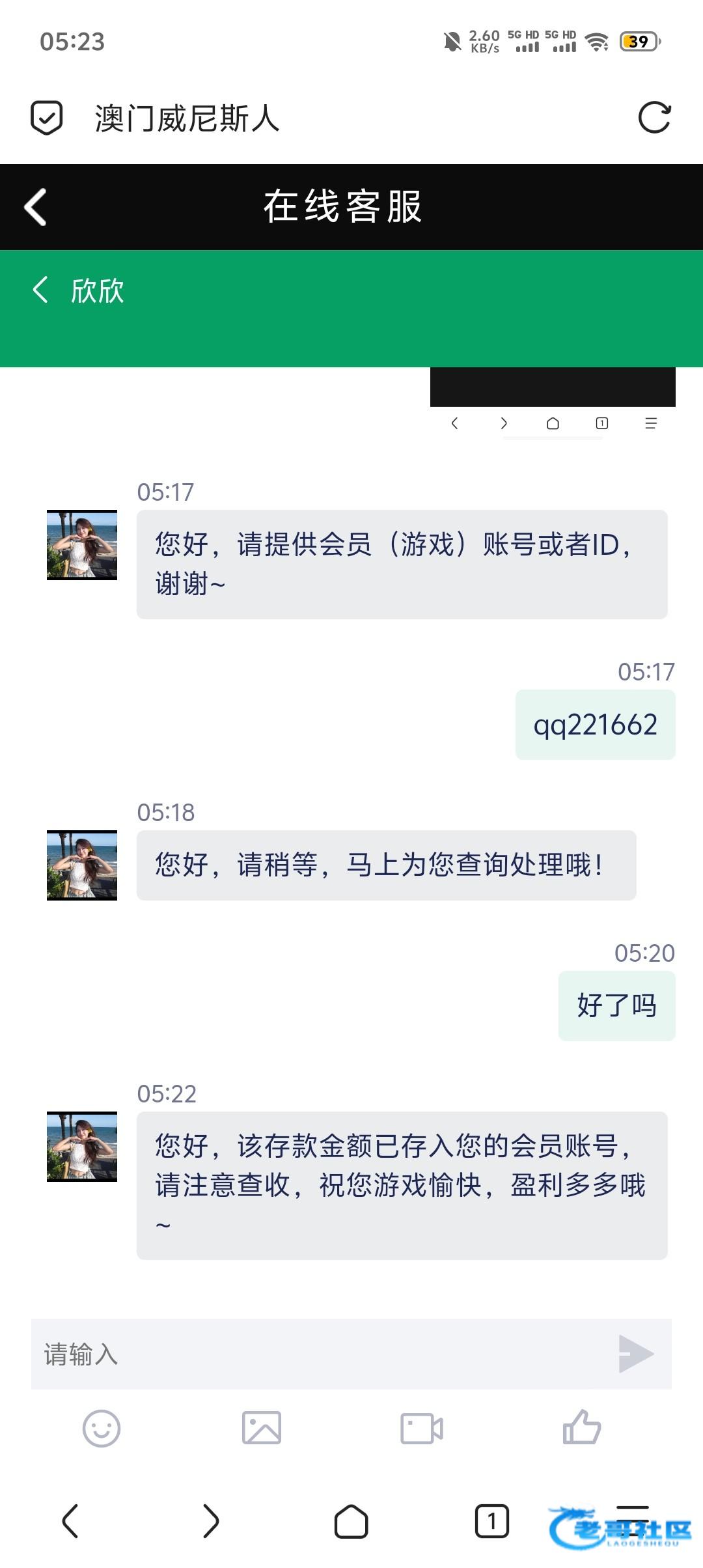Open the emoji picker
703x1568 pixels.
[102, 1429]
